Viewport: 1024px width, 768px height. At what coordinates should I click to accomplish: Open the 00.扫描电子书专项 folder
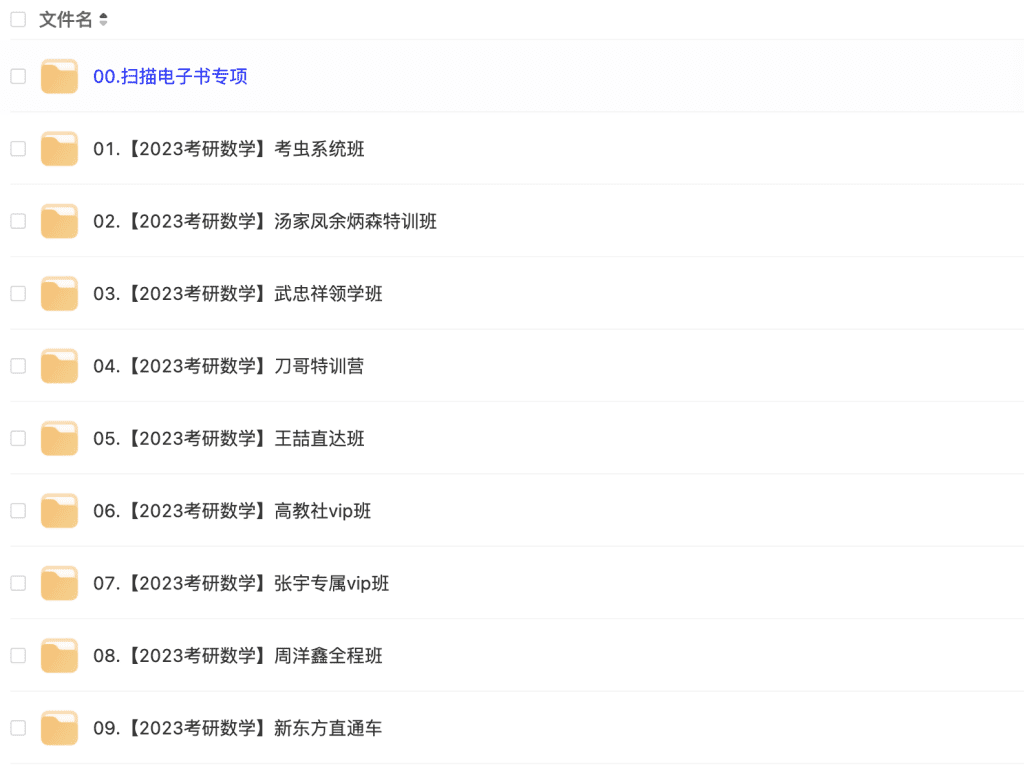pyautogui.click(x=170, y=77)
